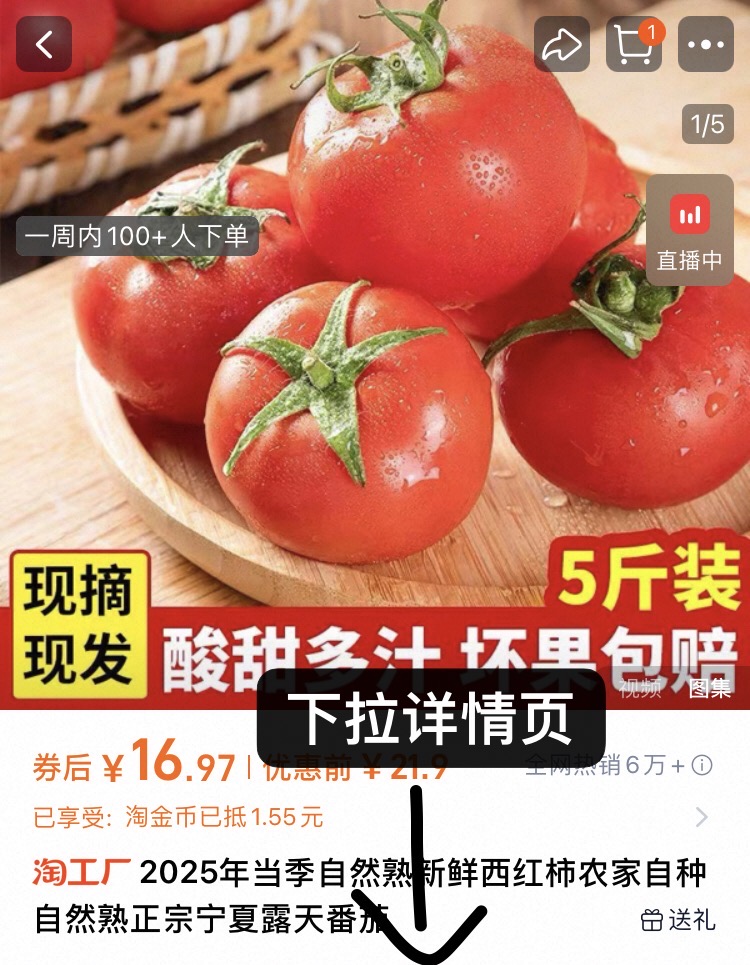This screenshot has width=750, height=965.
Task: Open the shopping cart icon
Action: pos(632,44)
